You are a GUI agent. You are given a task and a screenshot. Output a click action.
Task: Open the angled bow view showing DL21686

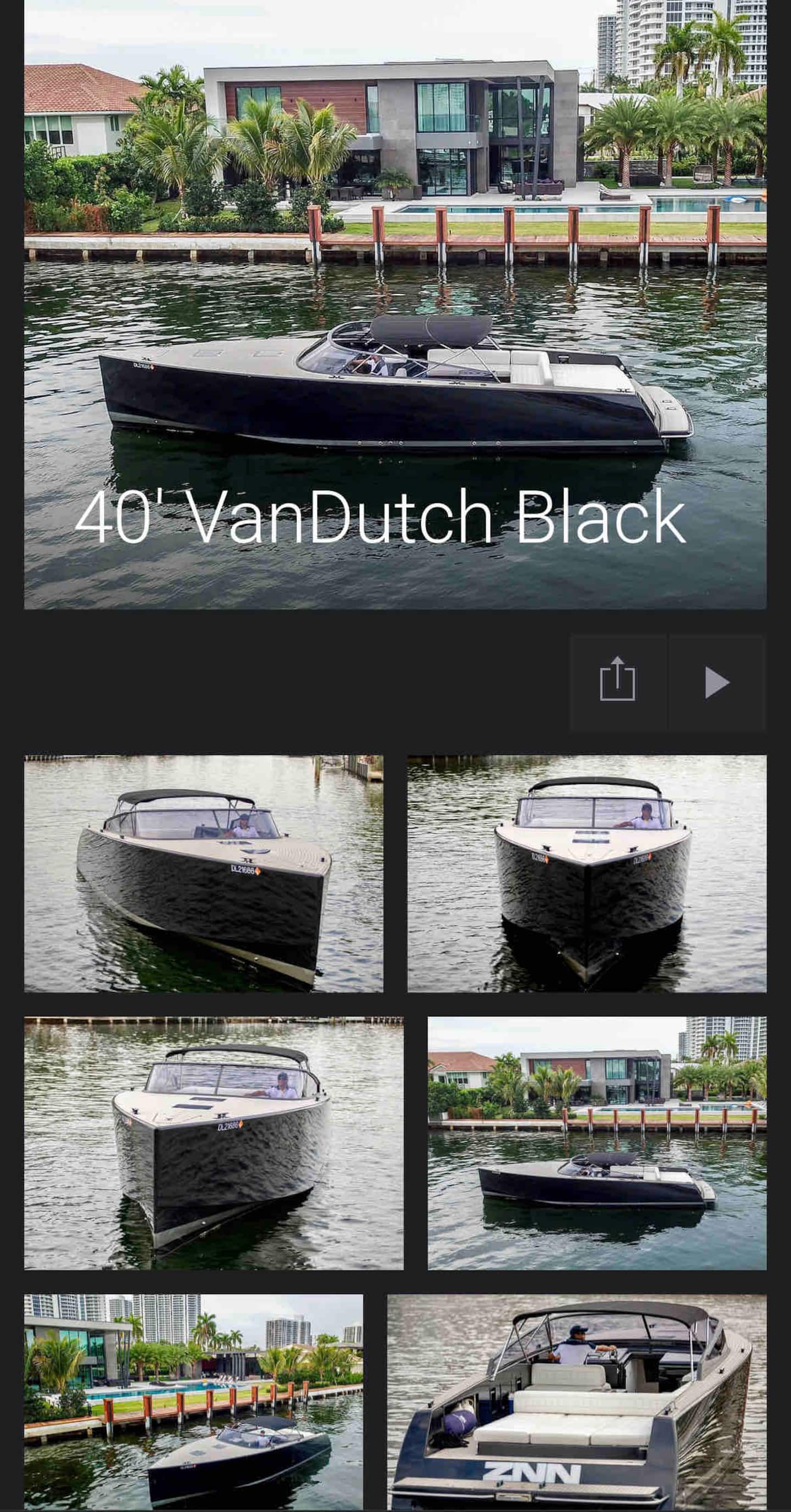(204, 874)
